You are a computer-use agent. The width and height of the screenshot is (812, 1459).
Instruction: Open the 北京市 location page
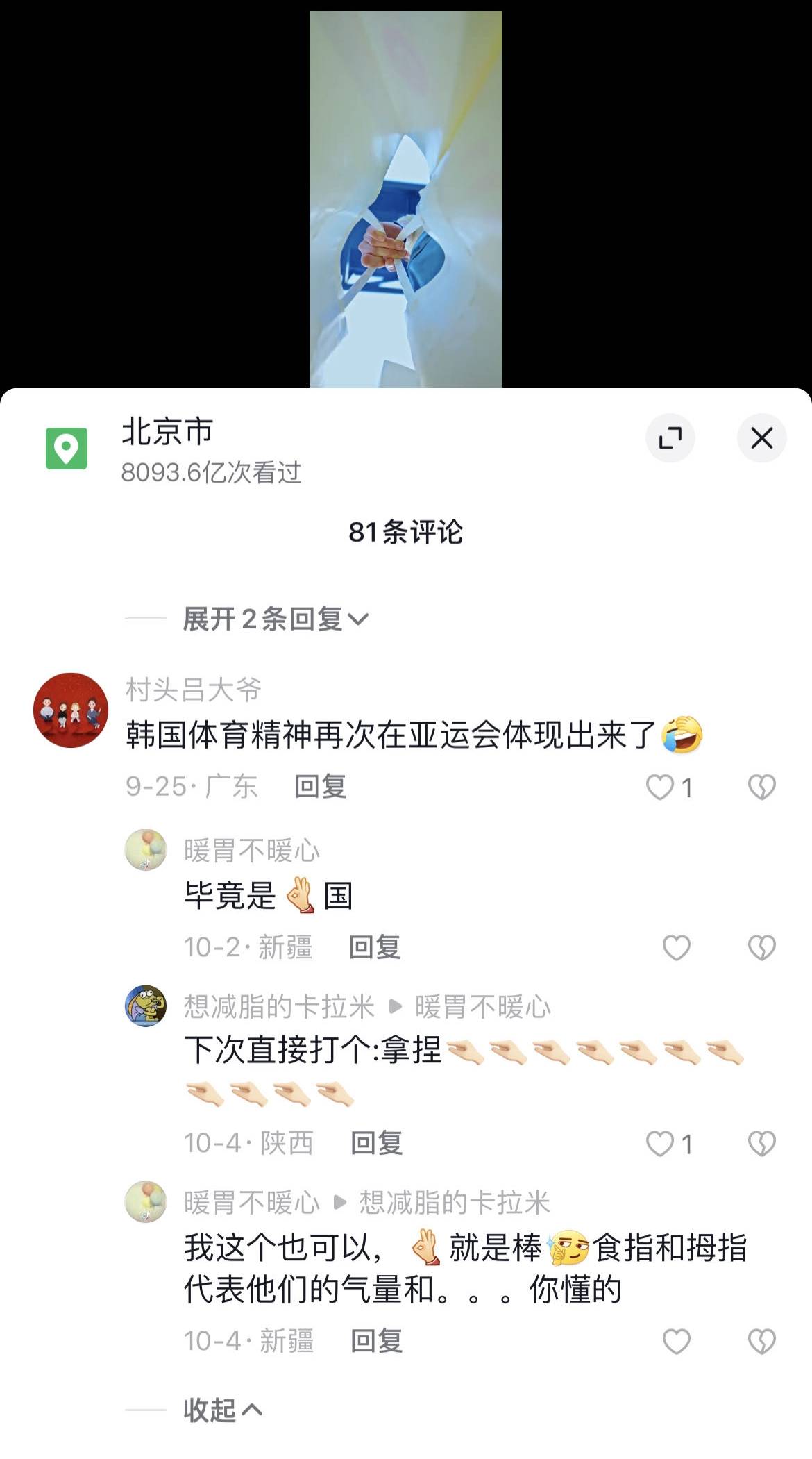167,432
